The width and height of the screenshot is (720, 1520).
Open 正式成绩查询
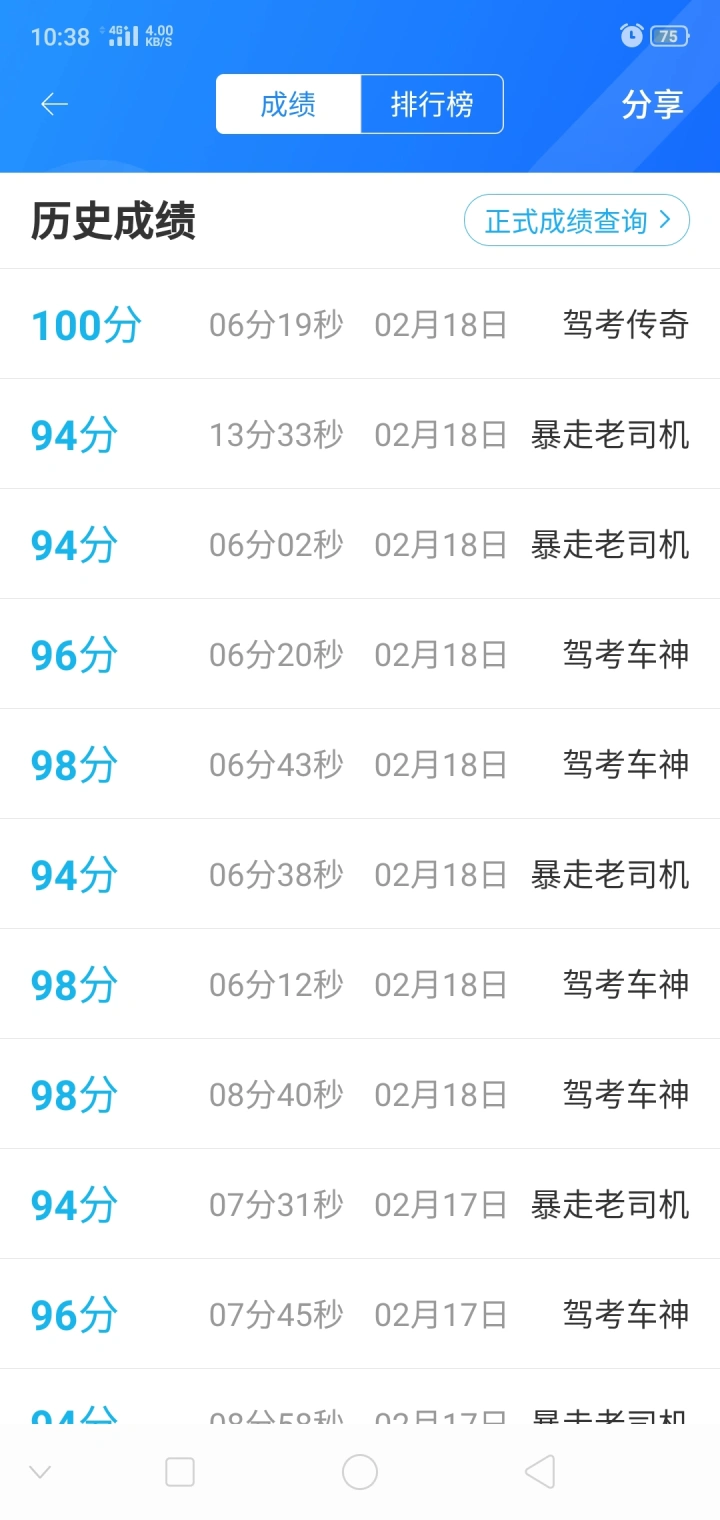click(x=577, y=221)
